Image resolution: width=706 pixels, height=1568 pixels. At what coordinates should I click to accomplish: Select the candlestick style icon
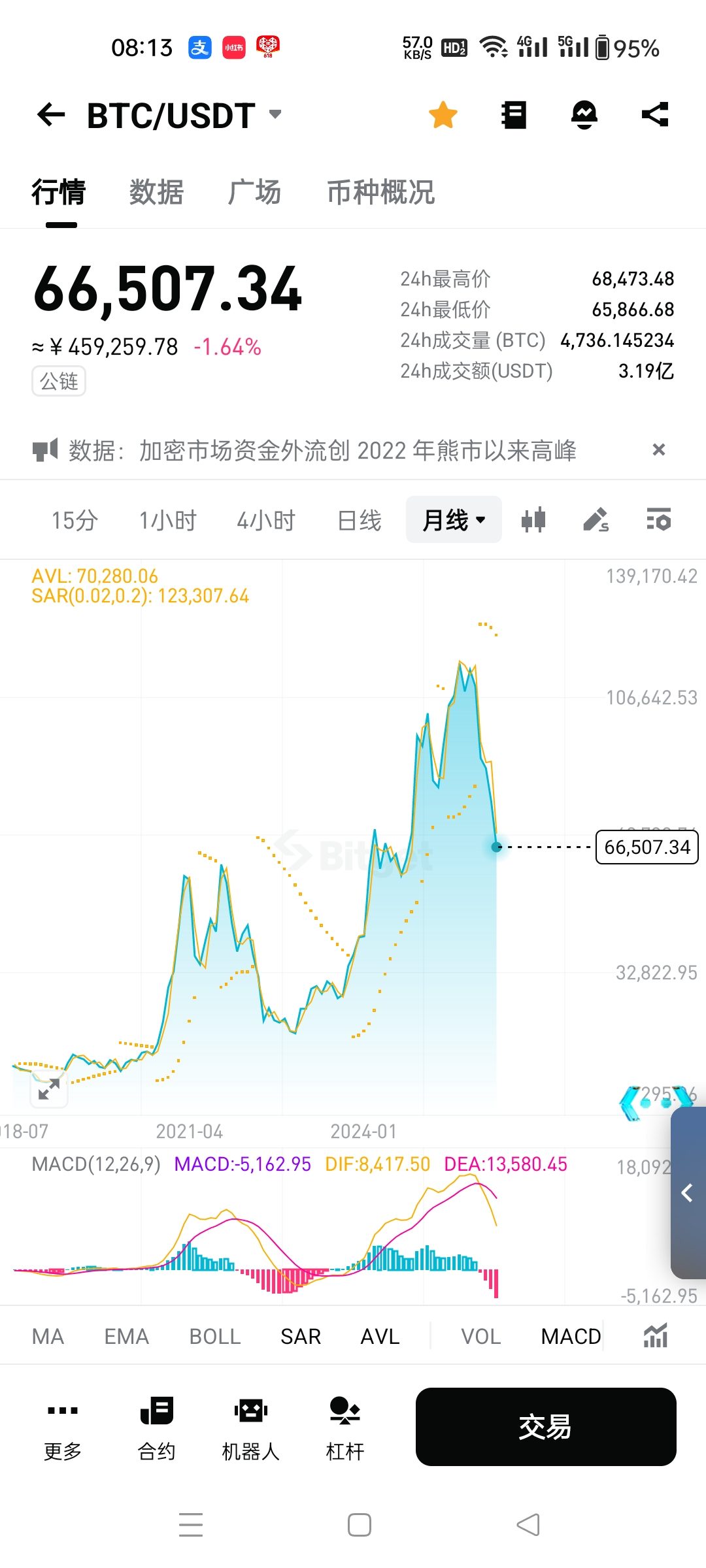click(532, 519)
